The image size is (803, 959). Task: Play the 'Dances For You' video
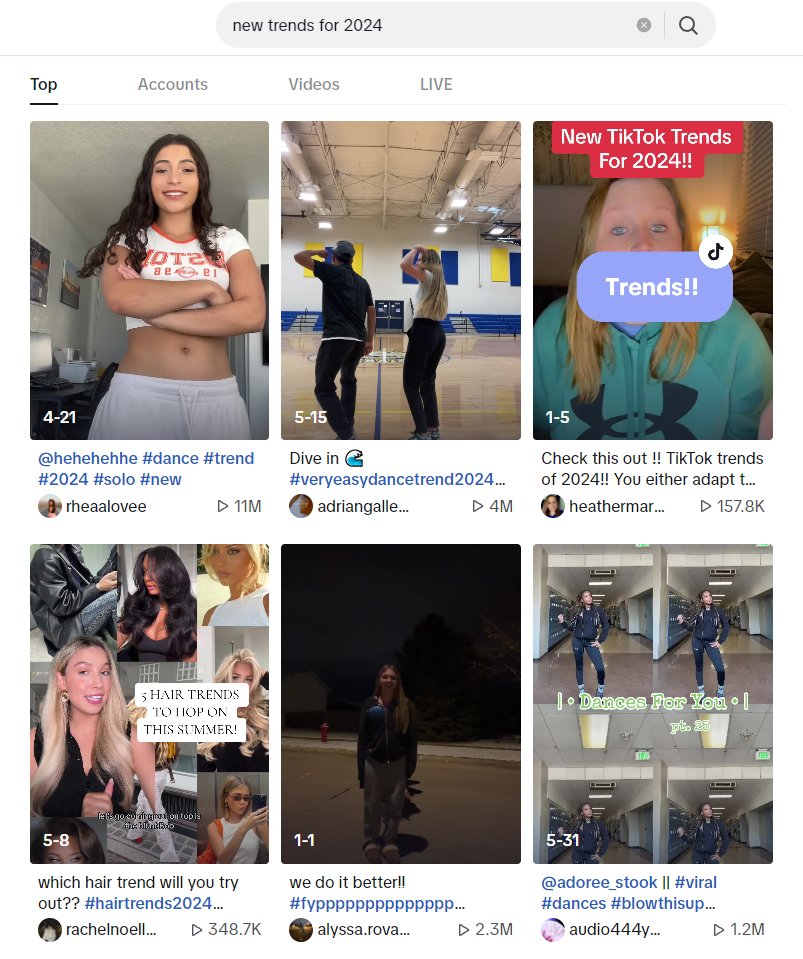point(652,703)
